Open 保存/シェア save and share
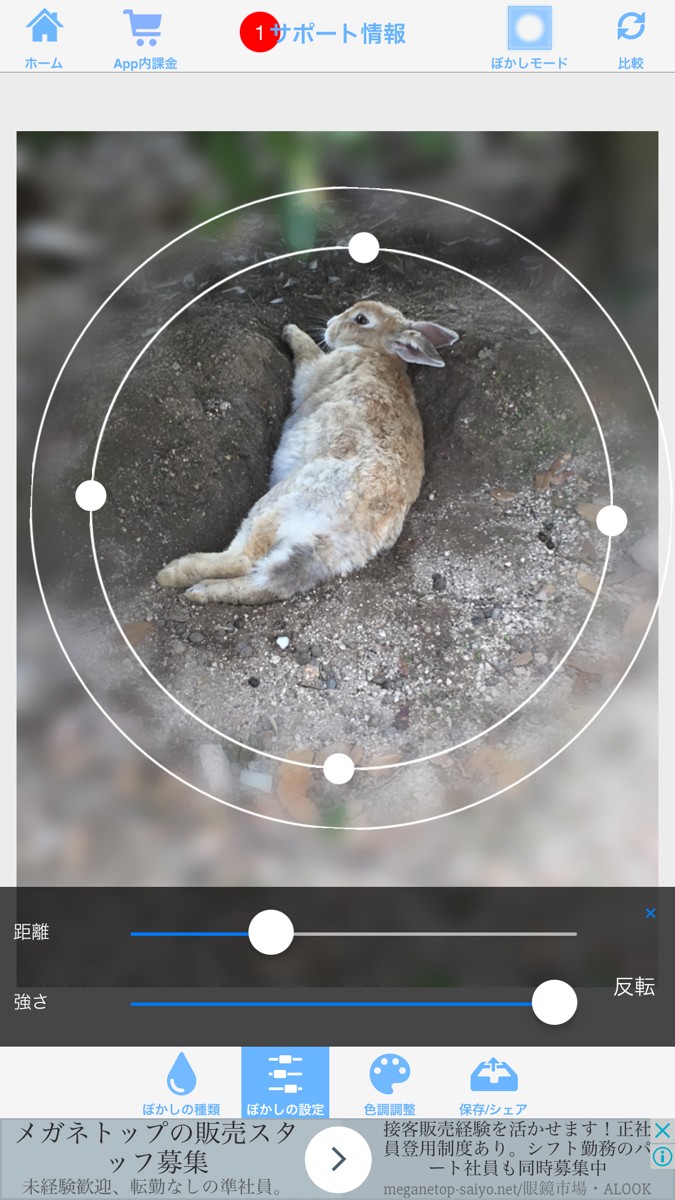675x1200 pixels. [x=493, y=1083]
